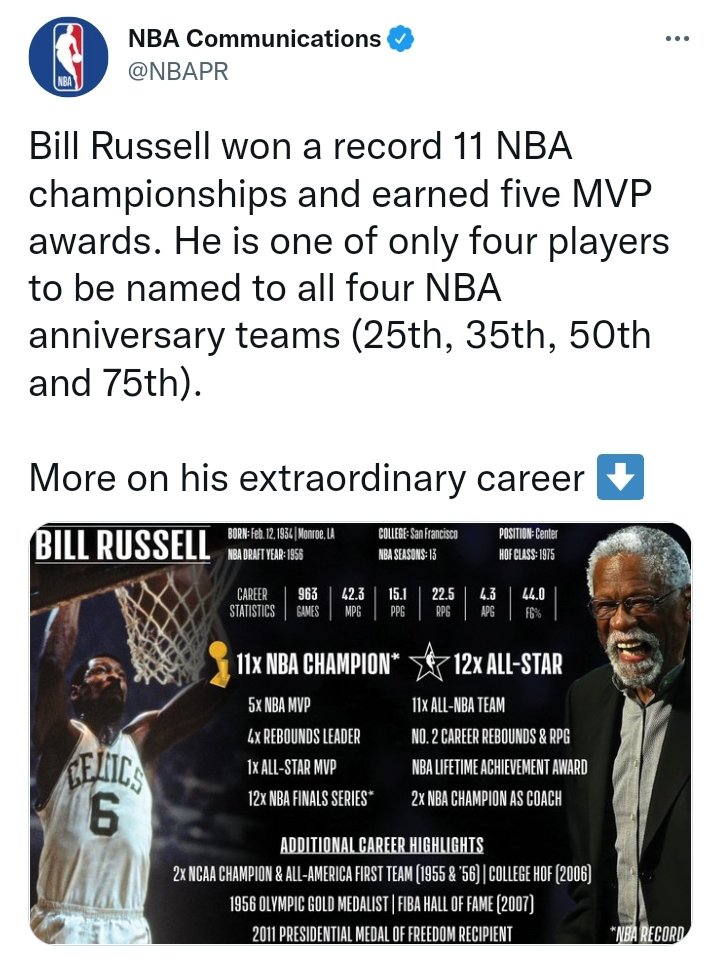Expand the Bill Russell career infographic image
This screenshot has height=967, width=720.
tap(360, 733)
